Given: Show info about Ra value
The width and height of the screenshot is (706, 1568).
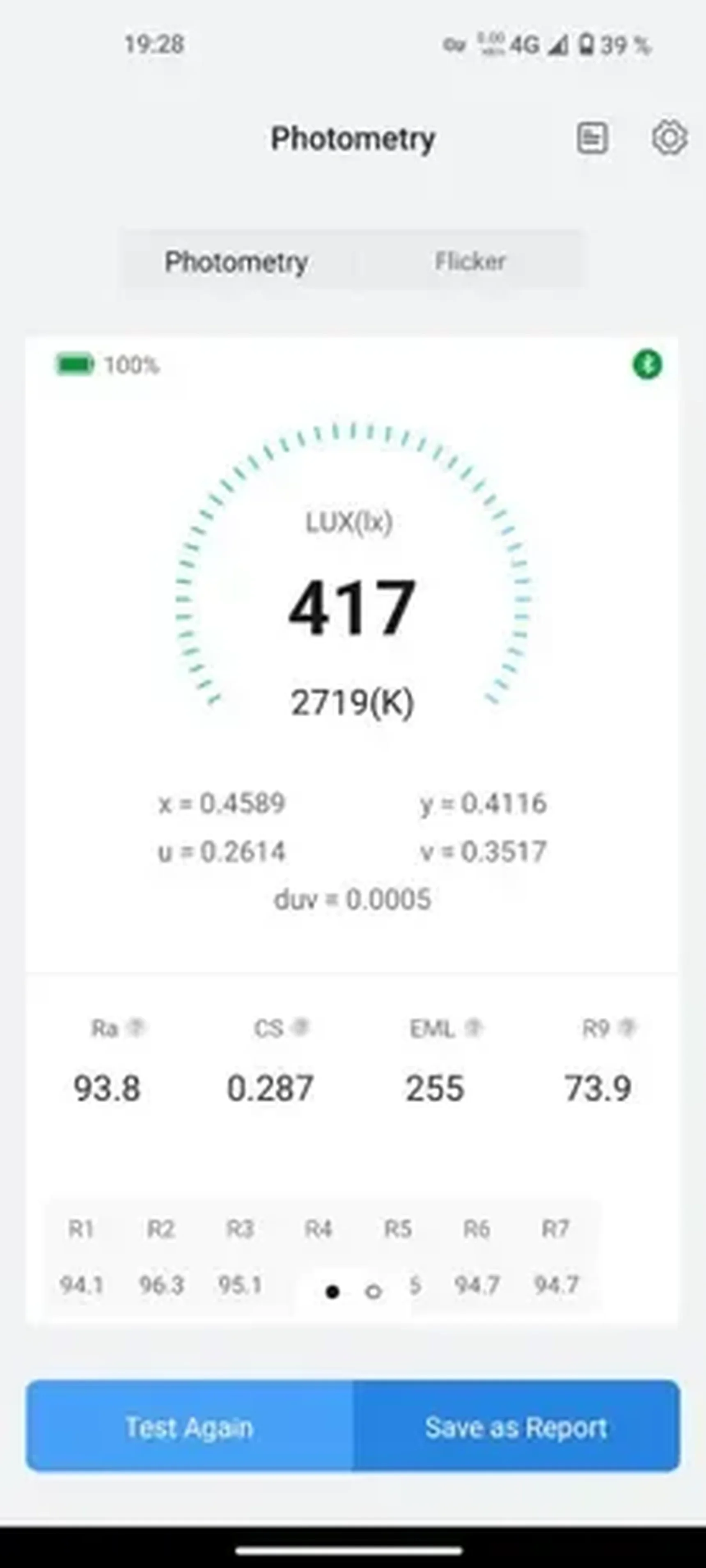Looking at the screenshot, I should 137,1028.
